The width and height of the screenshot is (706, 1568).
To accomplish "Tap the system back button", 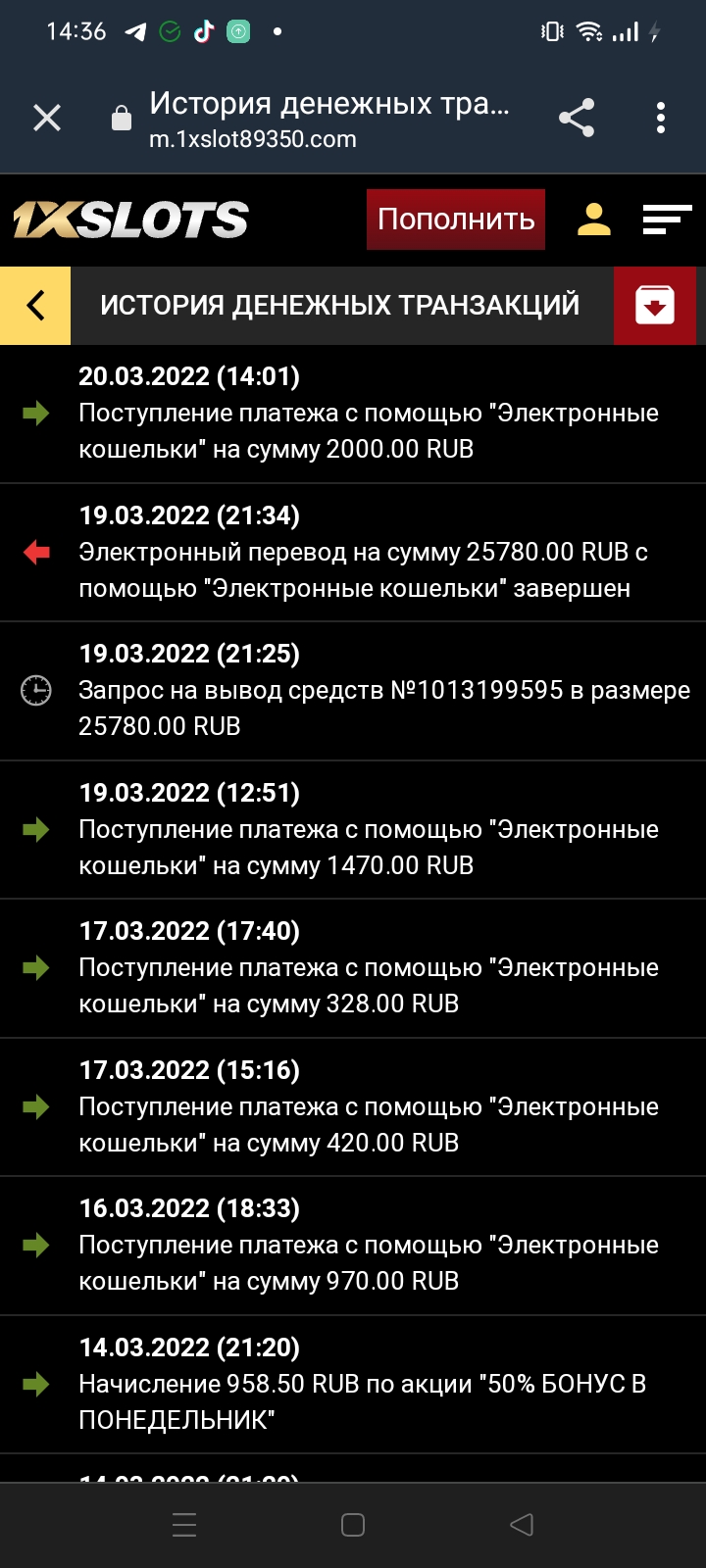I will click(x=522, y=1525).
